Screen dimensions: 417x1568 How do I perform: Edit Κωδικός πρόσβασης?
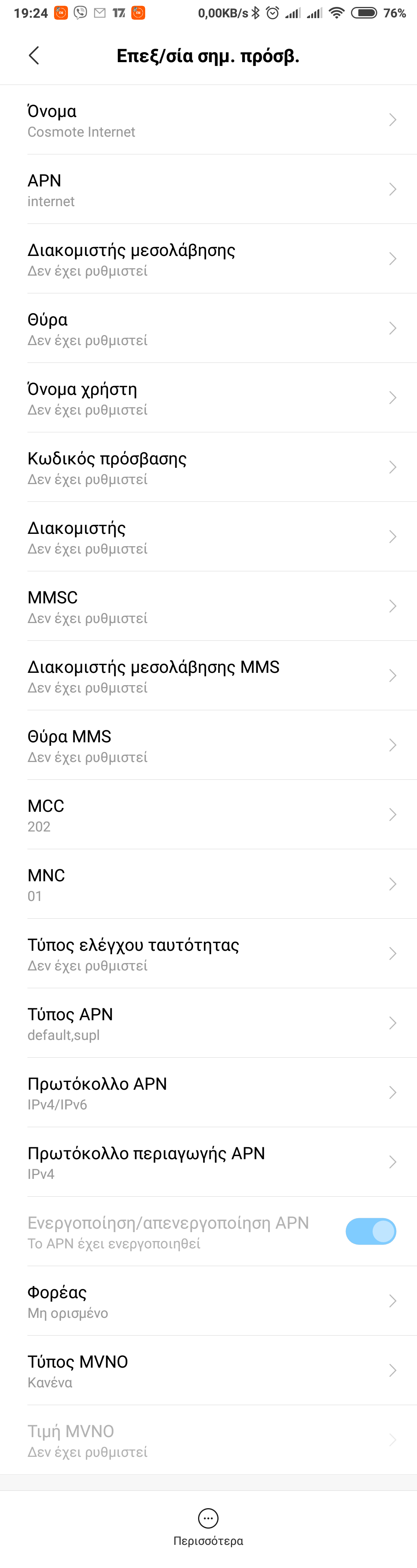(208, 467)
